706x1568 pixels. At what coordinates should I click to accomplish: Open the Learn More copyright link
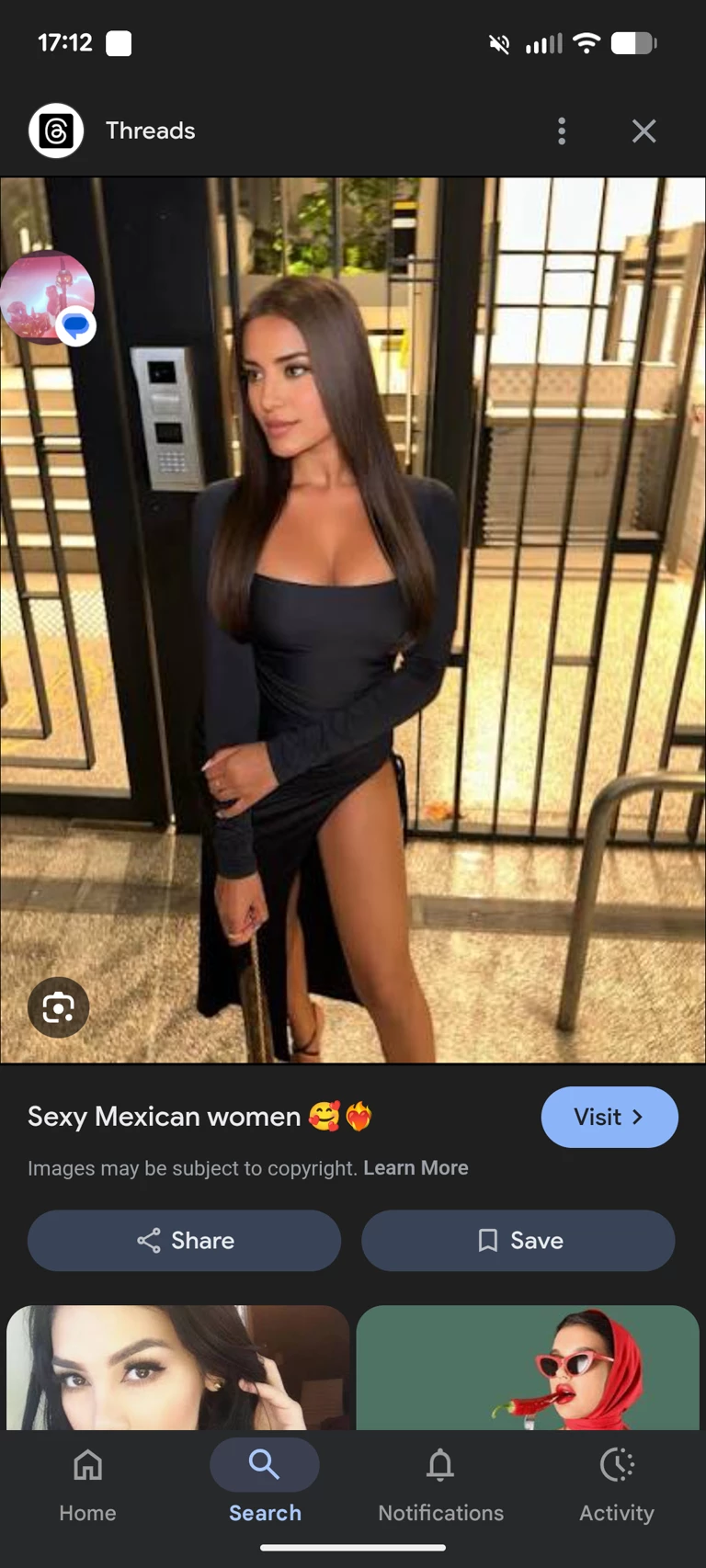pos(416,1168)
